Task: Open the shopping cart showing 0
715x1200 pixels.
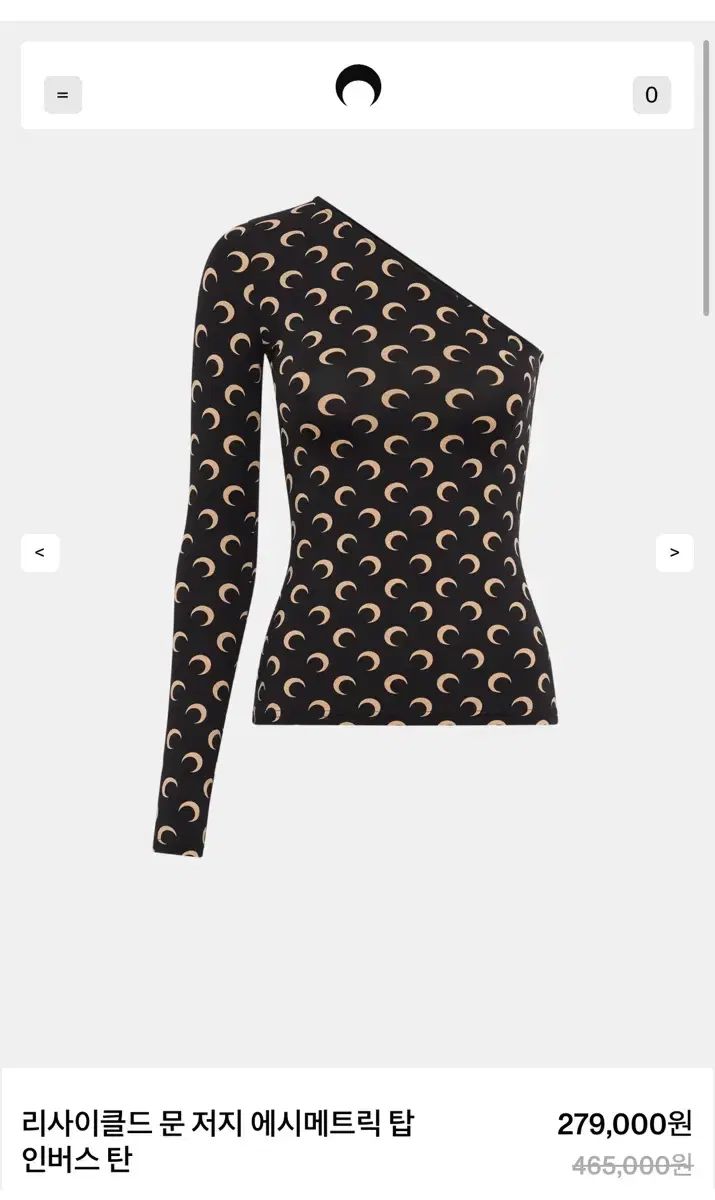Action: pyautogui.click(x=651, y=95)
